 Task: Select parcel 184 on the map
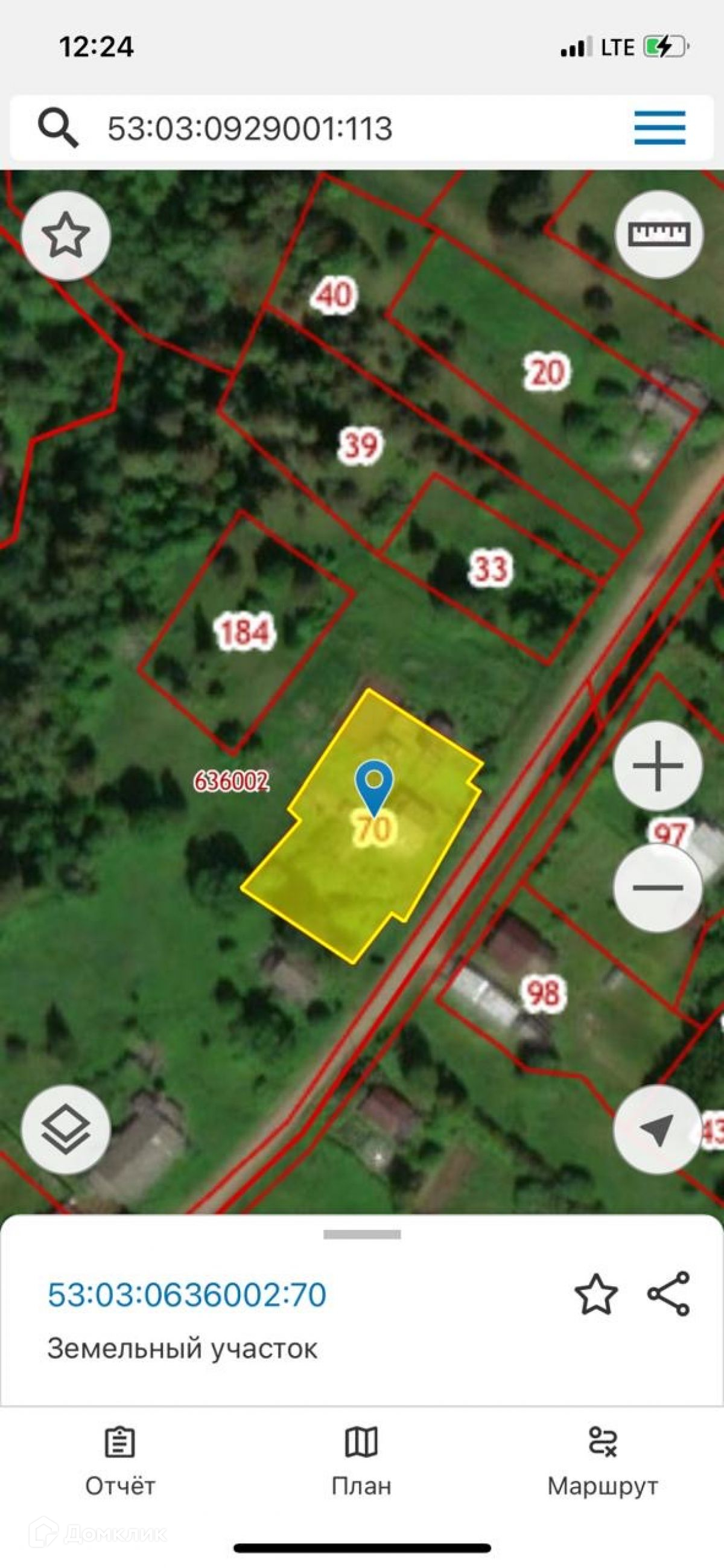[x=244, y=632]
